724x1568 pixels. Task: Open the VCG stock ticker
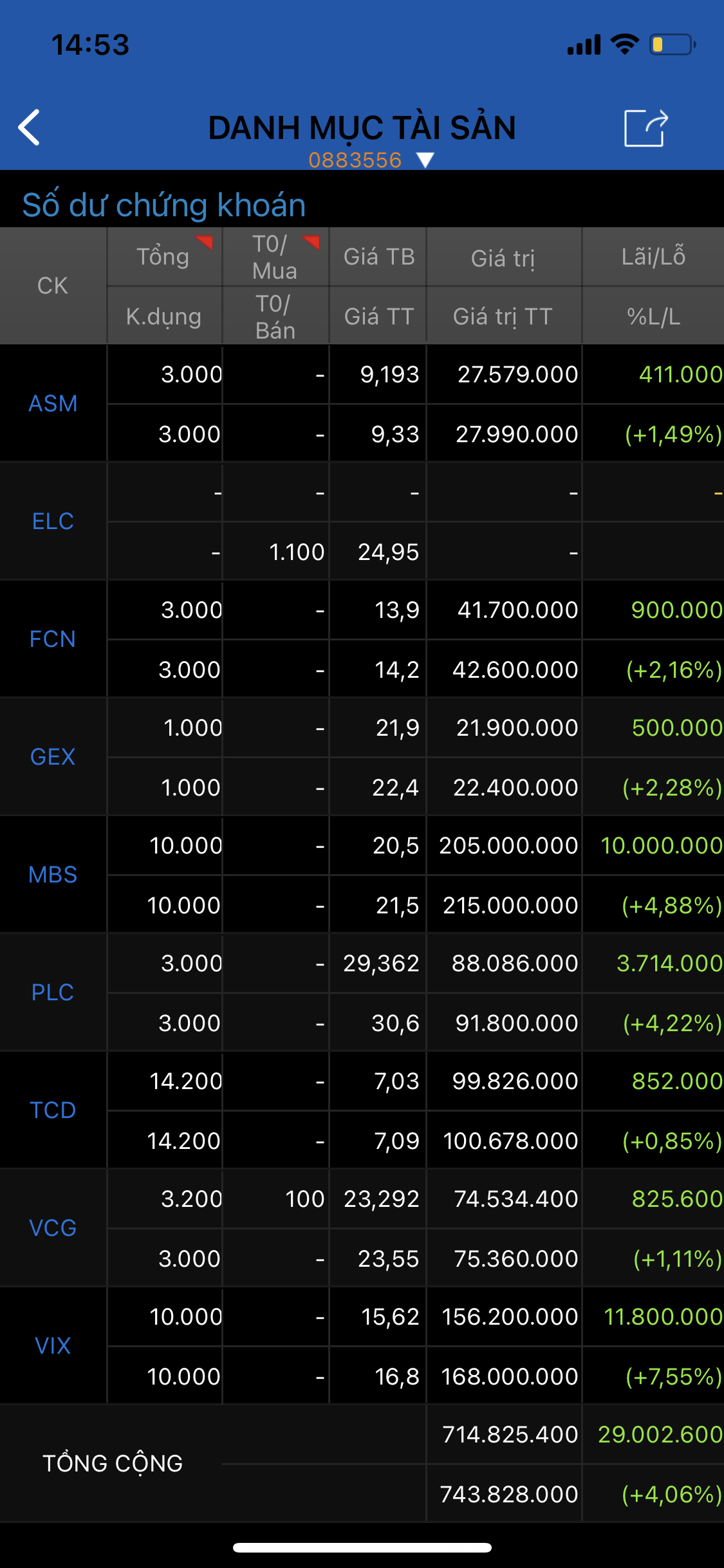[x=53, y=1228]
